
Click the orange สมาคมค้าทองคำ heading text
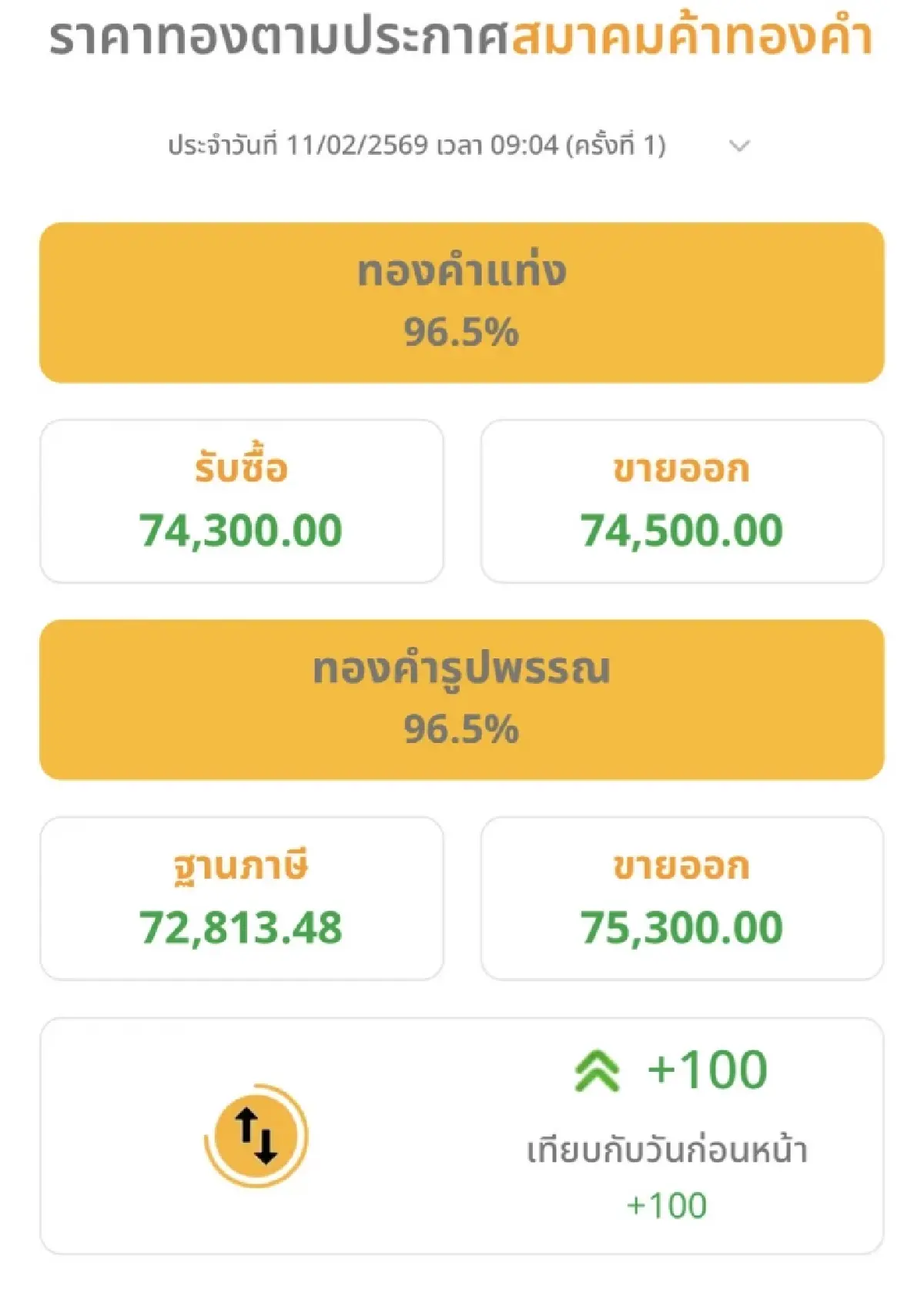(x=693, y=36)
